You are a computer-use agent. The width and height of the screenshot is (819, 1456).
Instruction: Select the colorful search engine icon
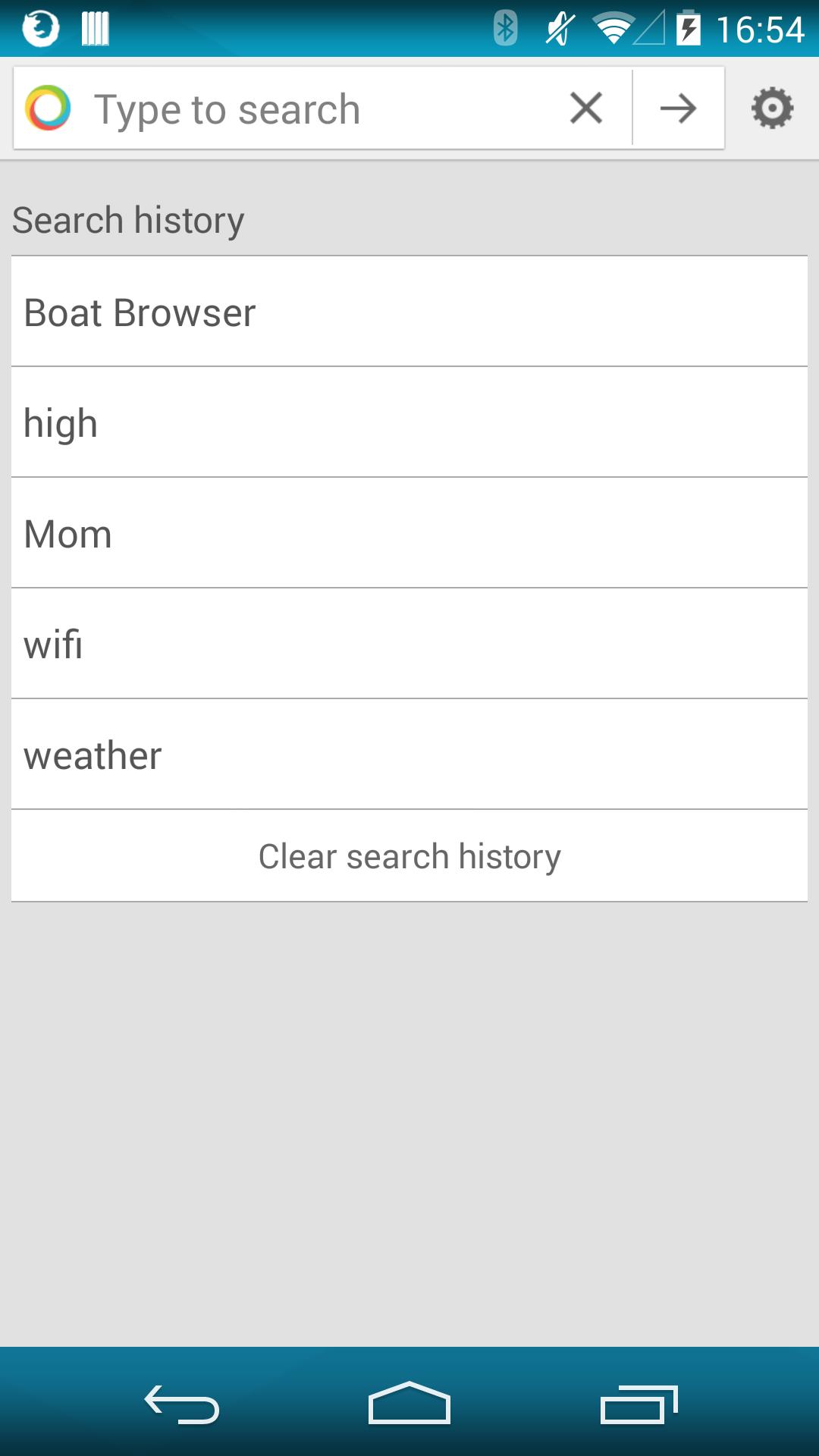click(48, 108)
